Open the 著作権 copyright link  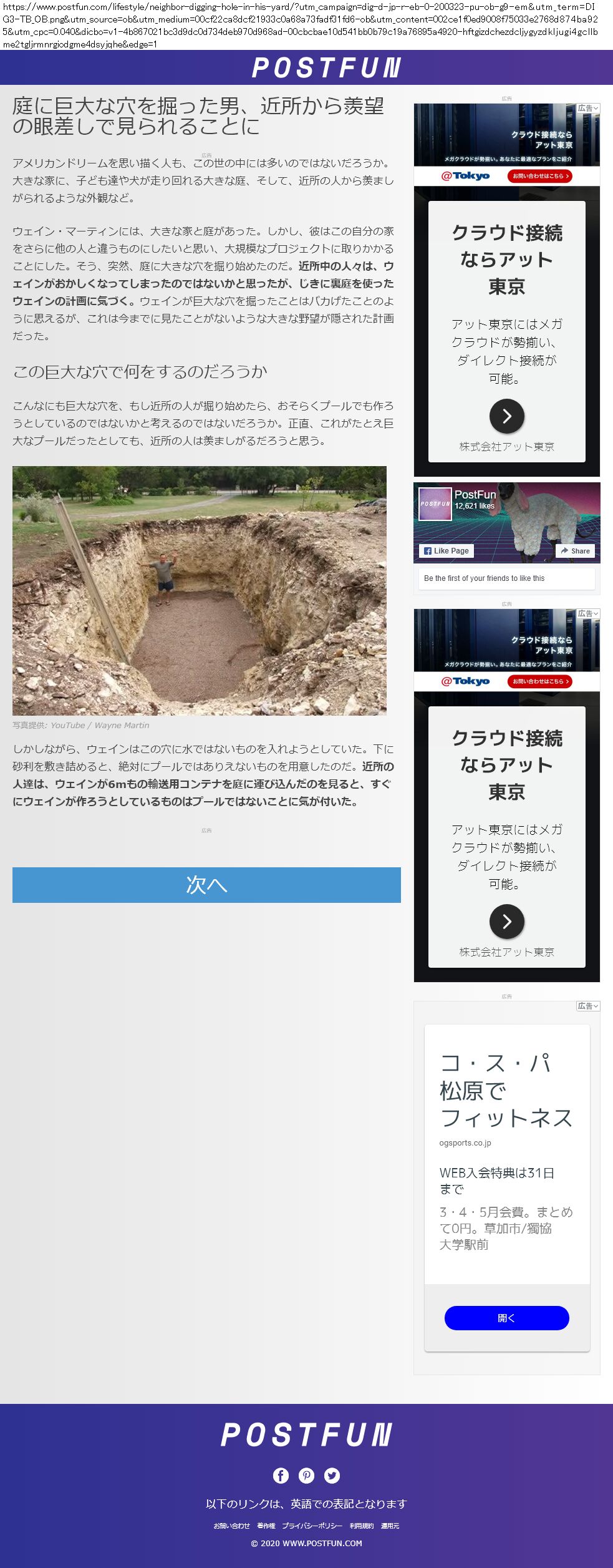pyautogui.click(x=266, y=1526)
